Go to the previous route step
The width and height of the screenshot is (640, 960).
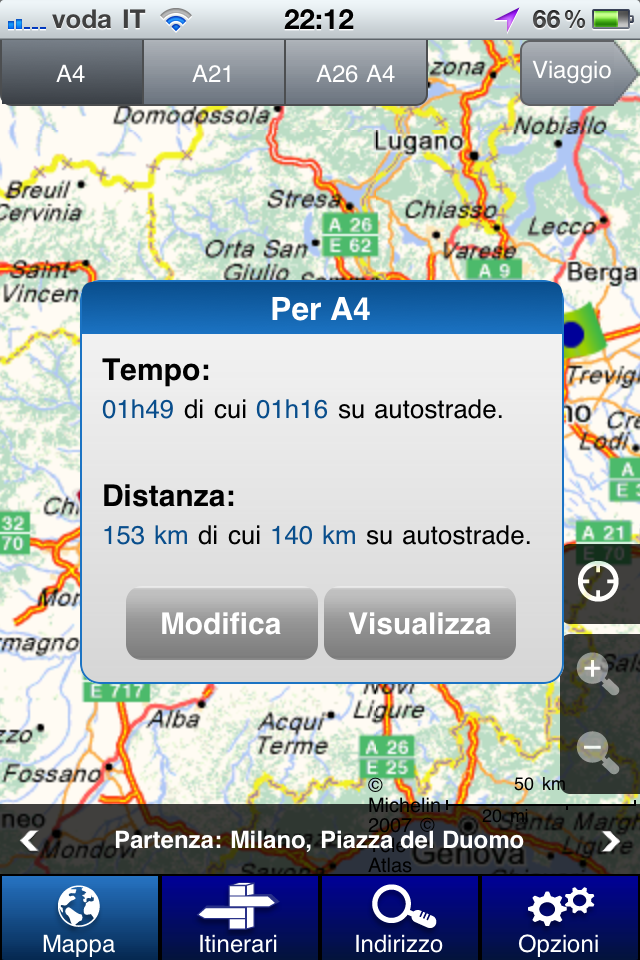coord(30,840)
